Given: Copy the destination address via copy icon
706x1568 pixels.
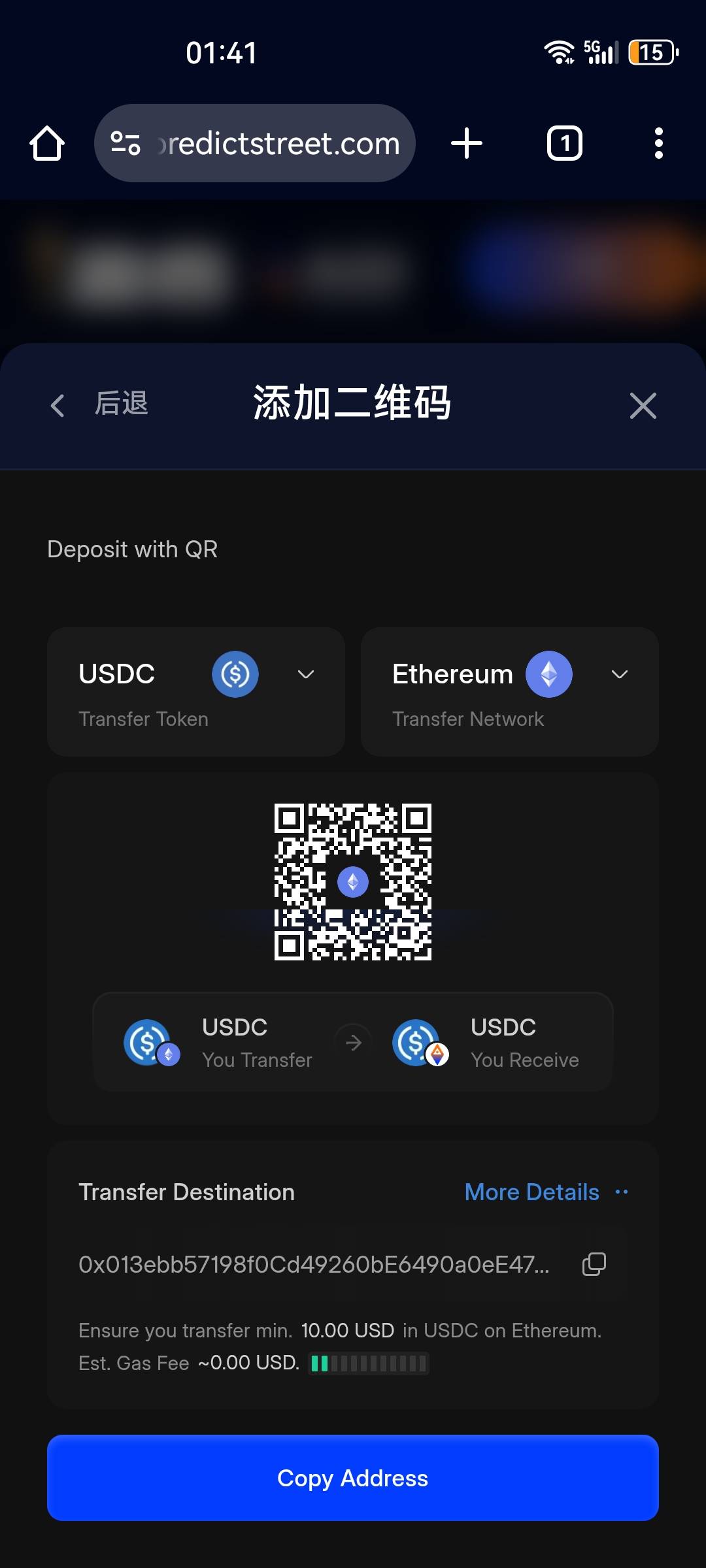Looking at the screenshot, I should click(594, 1264).
